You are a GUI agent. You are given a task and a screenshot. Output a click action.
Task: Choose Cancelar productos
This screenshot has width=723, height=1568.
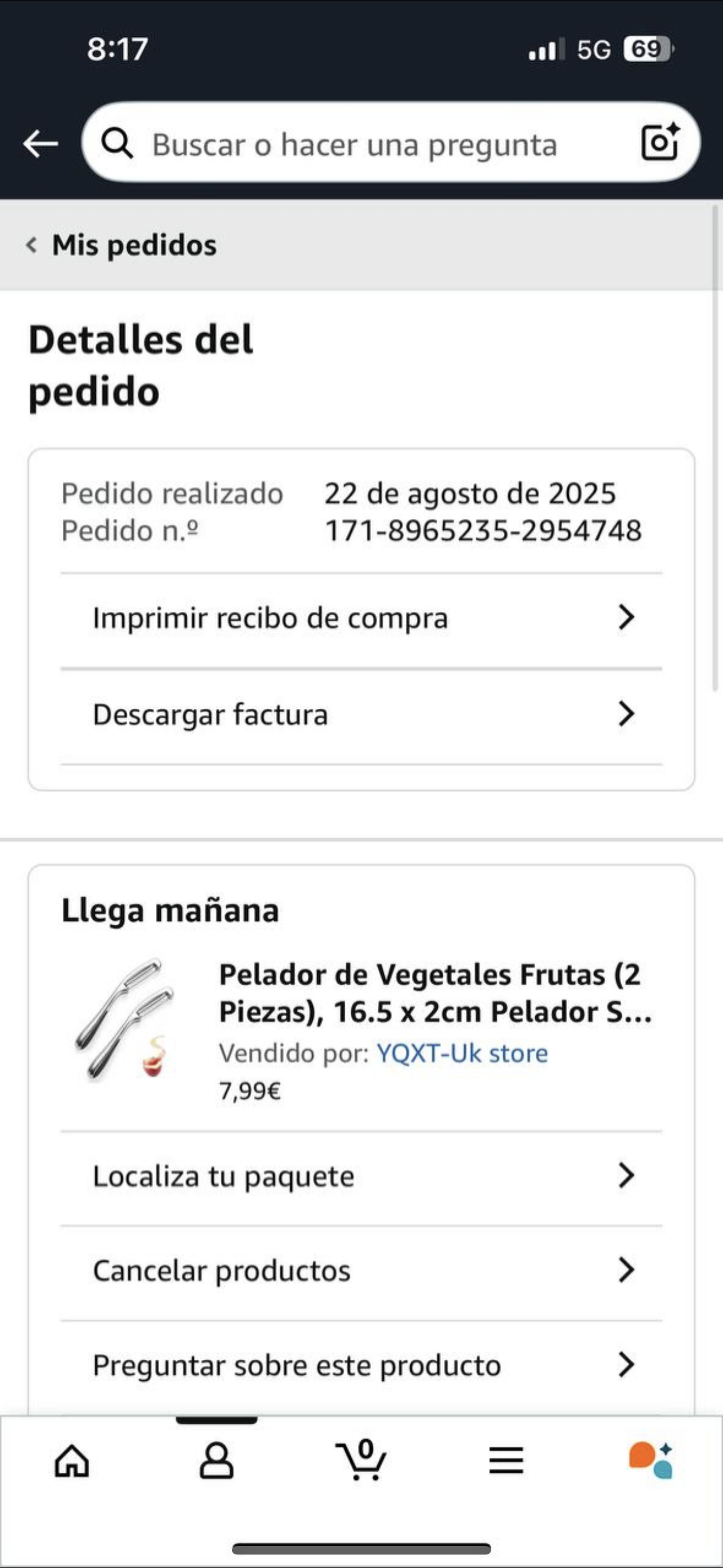point(361,1271)
